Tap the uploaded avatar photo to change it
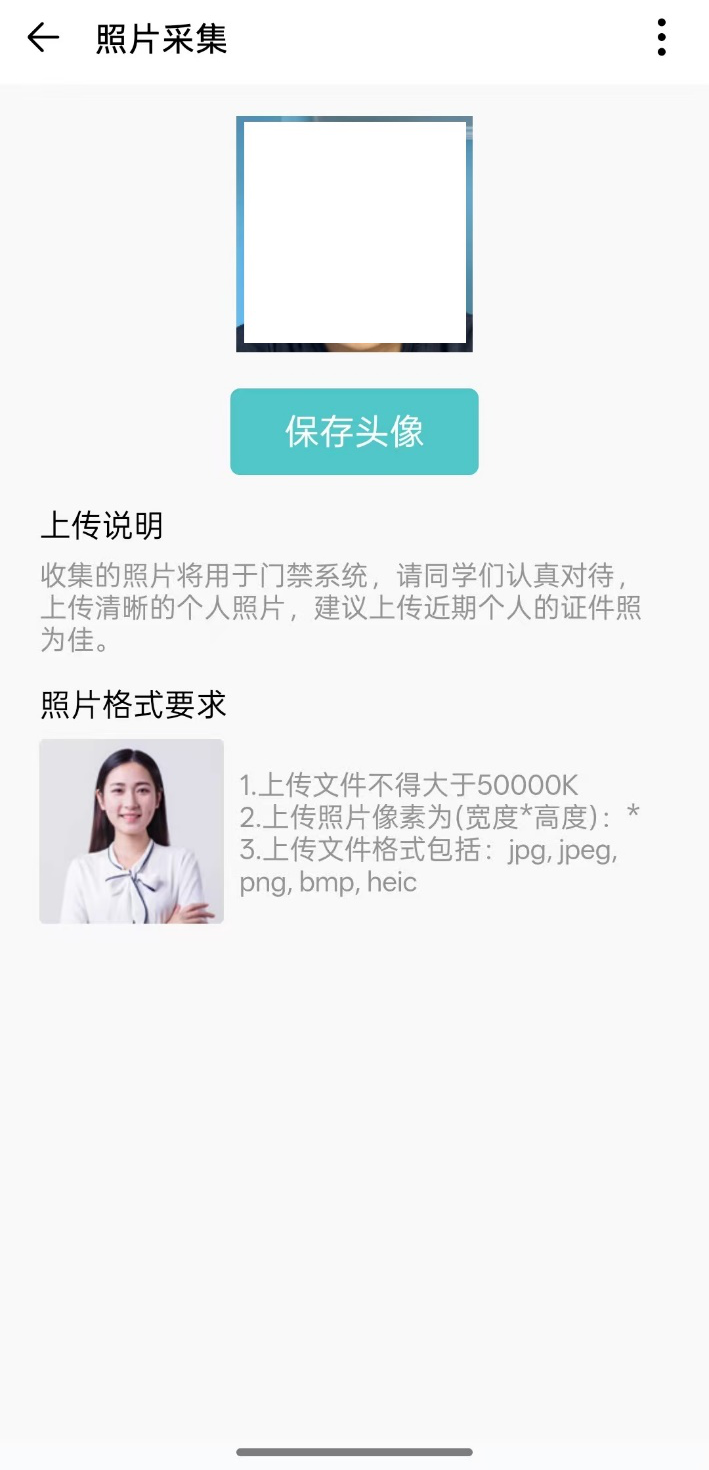Viewport: 709px width, 1470px height. [354, 234]
